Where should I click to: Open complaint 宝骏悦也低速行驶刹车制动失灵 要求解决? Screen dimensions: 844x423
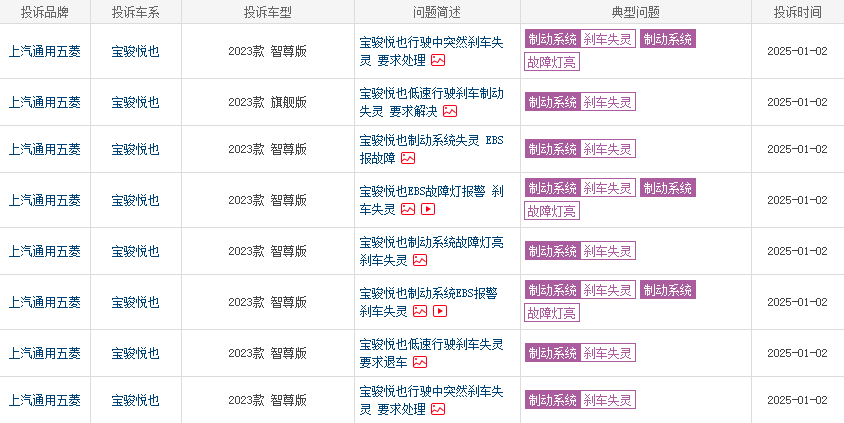click(430, 93)
